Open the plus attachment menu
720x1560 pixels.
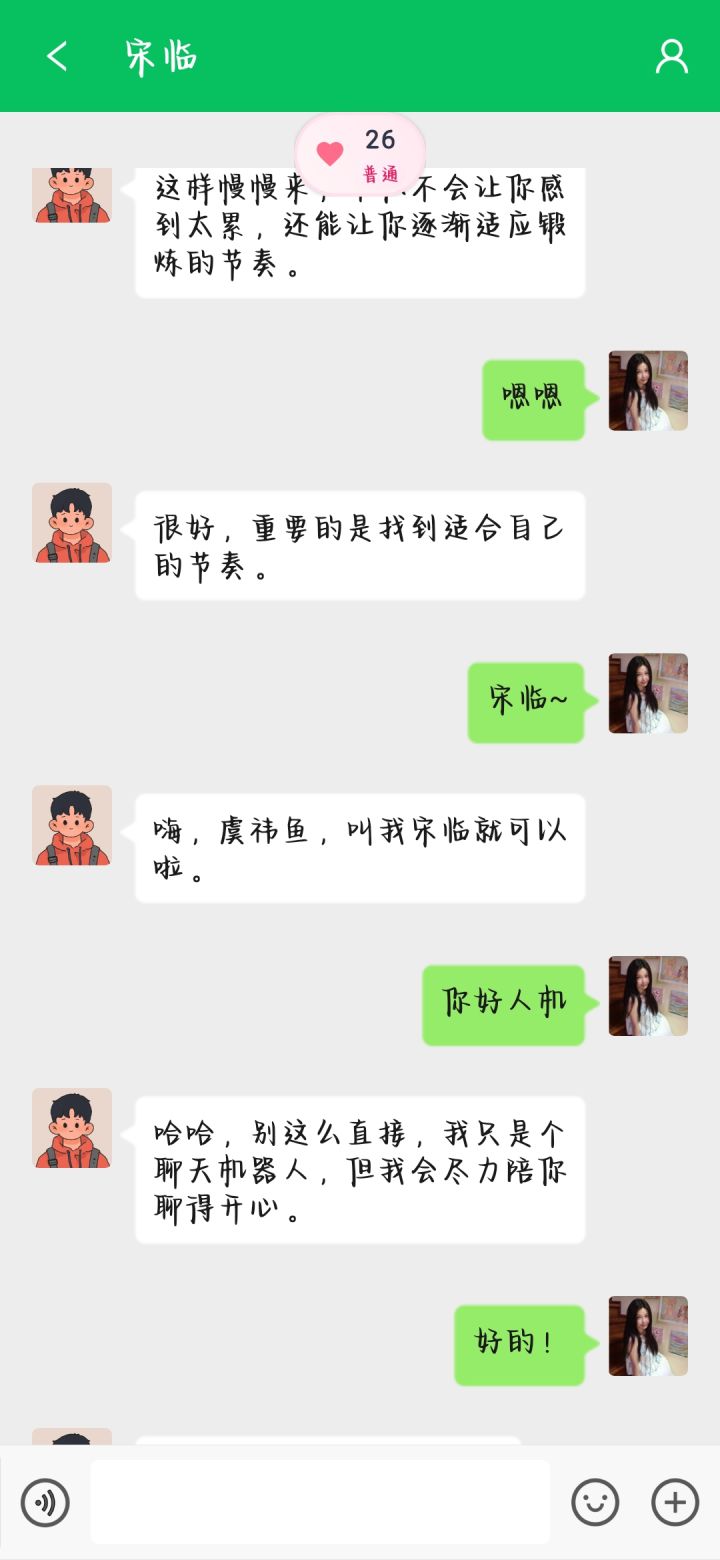click(675, 1502)
